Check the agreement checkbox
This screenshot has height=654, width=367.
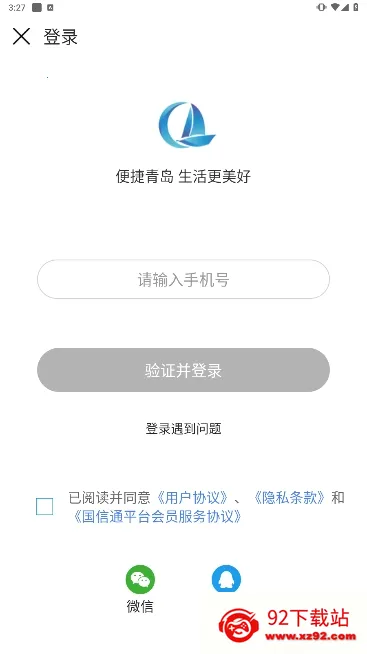[x=45, y=507]
